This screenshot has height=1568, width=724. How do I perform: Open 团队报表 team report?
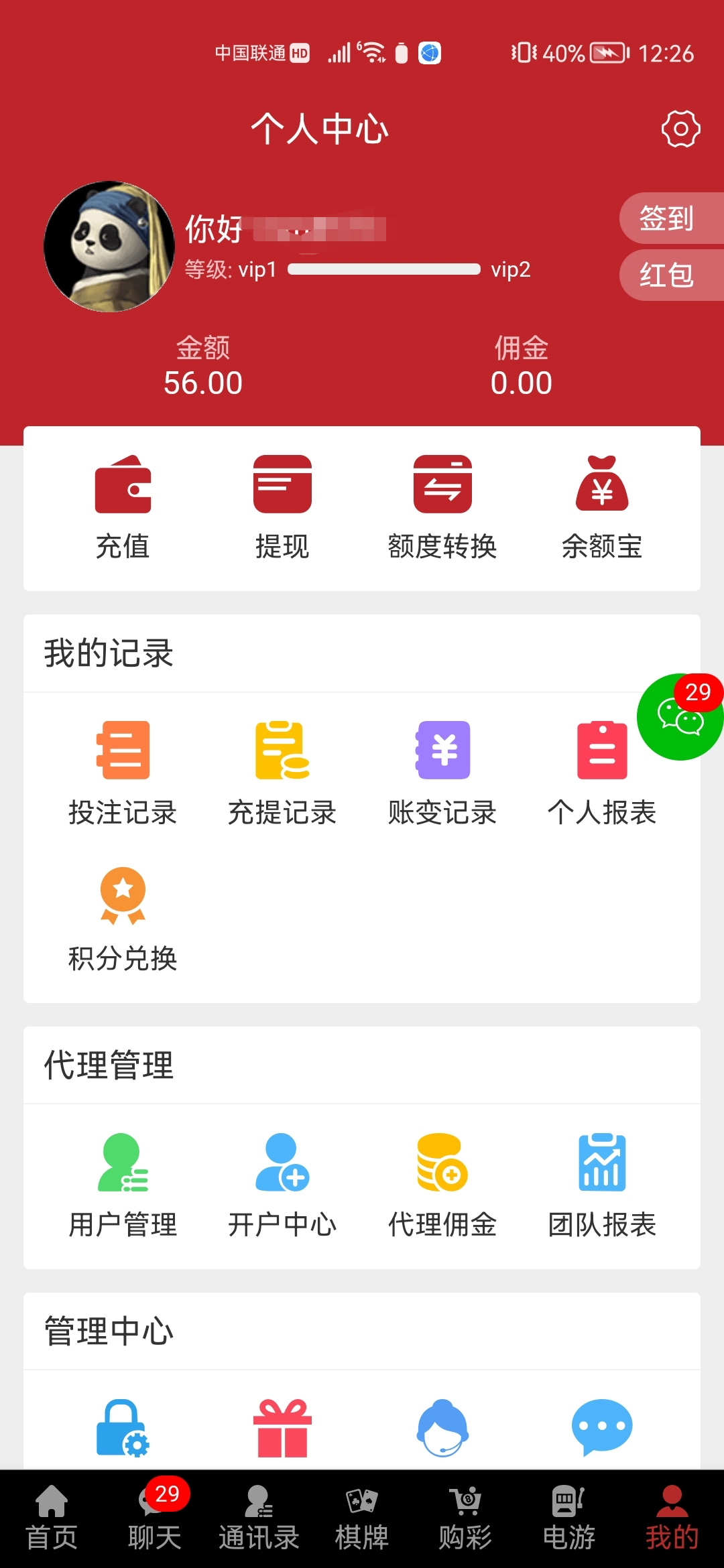602,1184
